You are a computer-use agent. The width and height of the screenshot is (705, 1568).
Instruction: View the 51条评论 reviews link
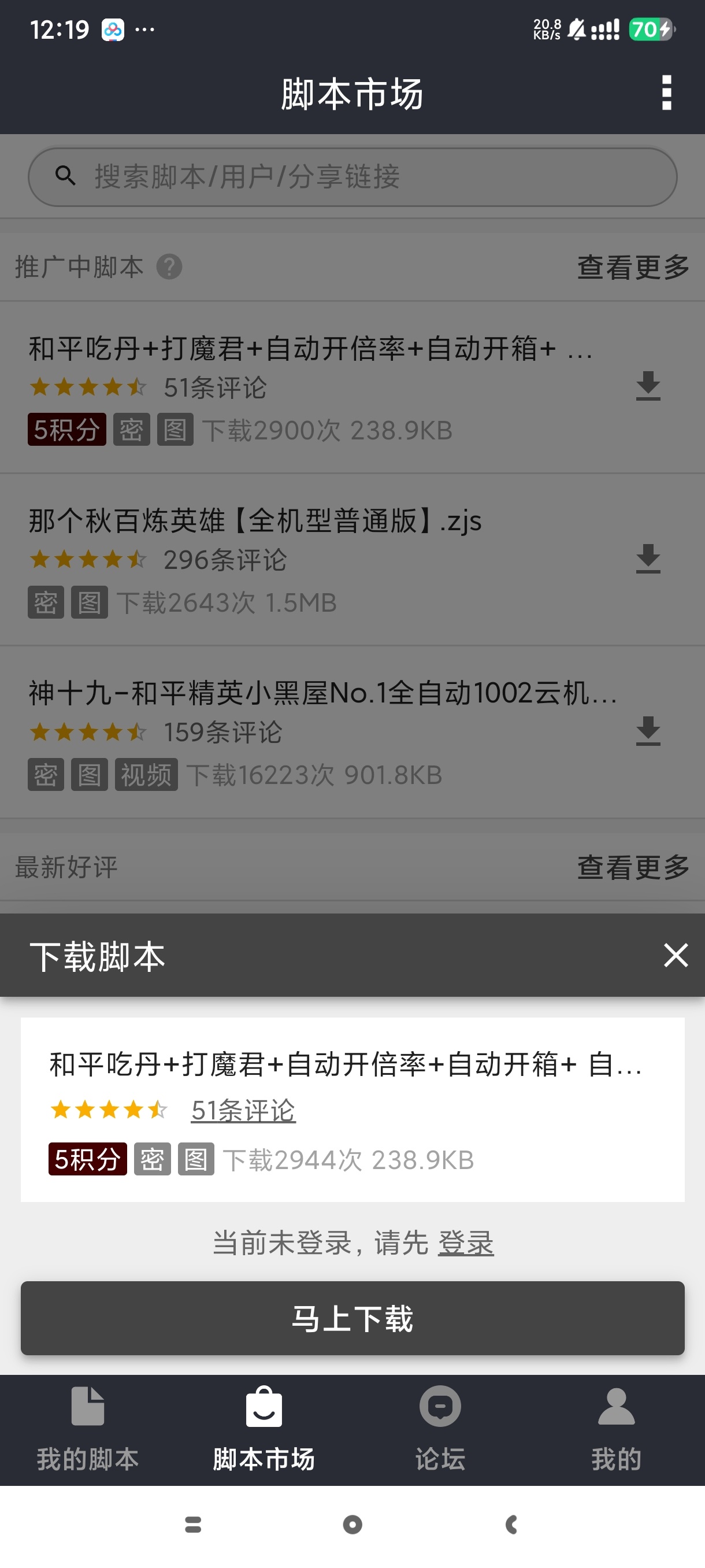pos(243,1110)
